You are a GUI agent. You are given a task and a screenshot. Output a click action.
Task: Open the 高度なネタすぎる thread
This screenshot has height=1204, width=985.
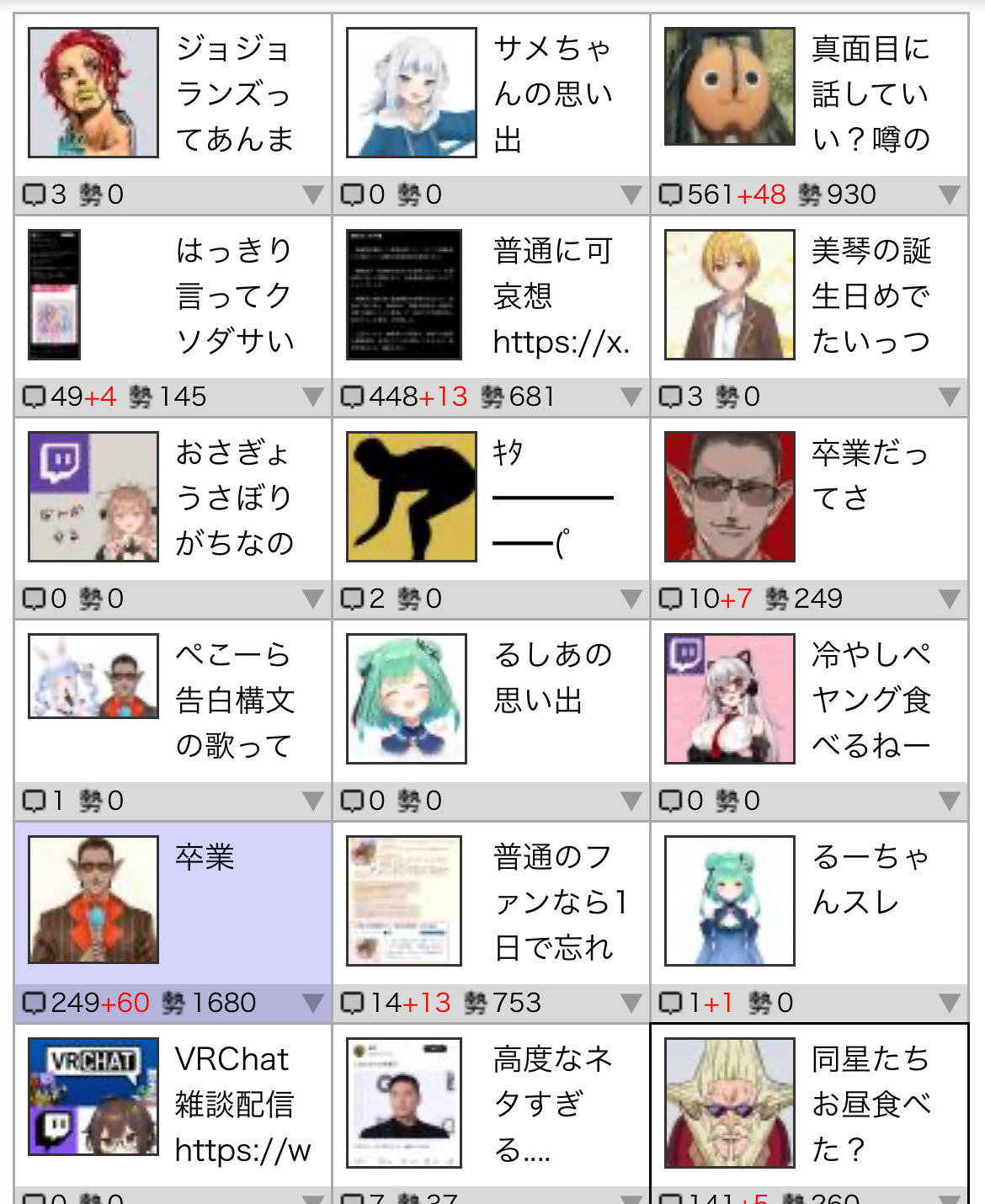(x=552, y=1104)
